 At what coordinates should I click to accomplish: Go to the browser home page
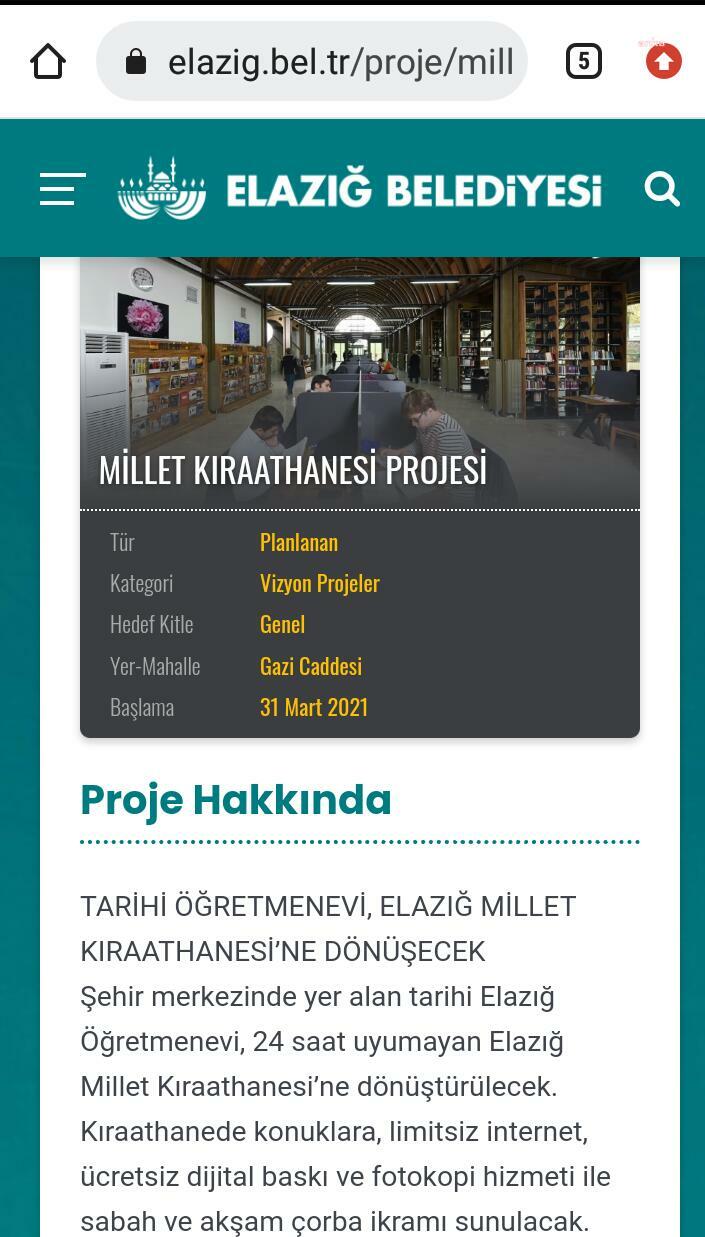point(48,62)
